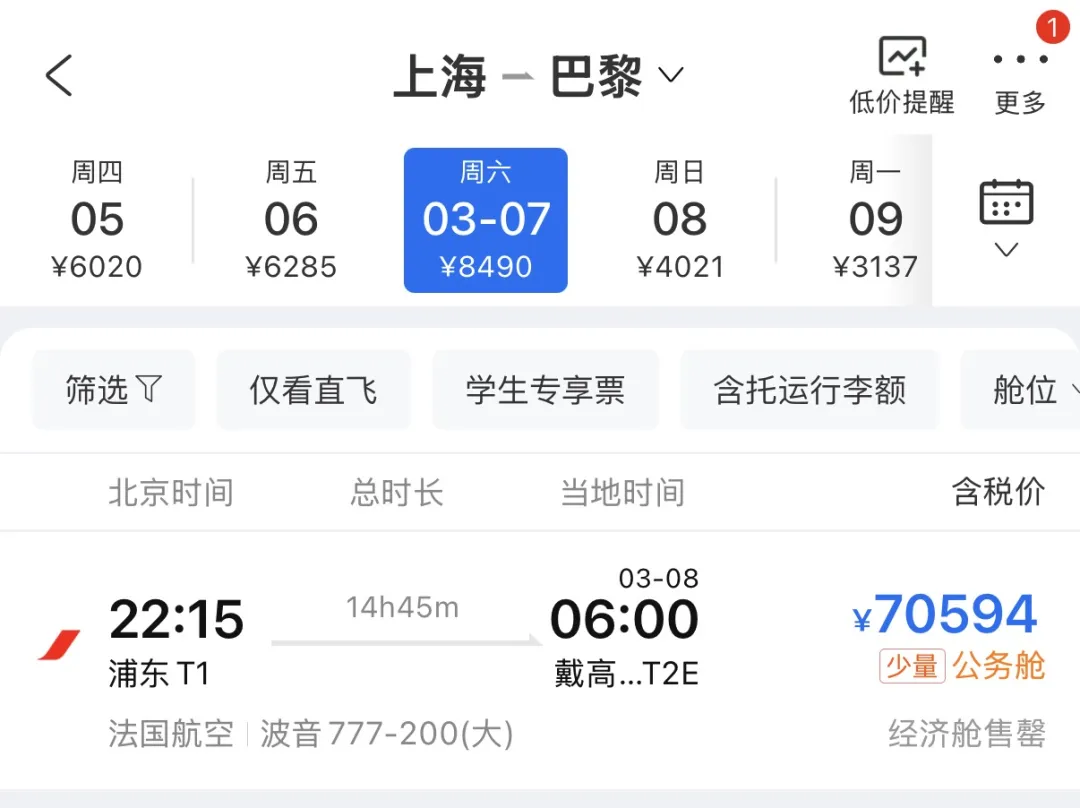
Task: Enable the 仅看直飞 direct flights chip
Action: point(313,389)
